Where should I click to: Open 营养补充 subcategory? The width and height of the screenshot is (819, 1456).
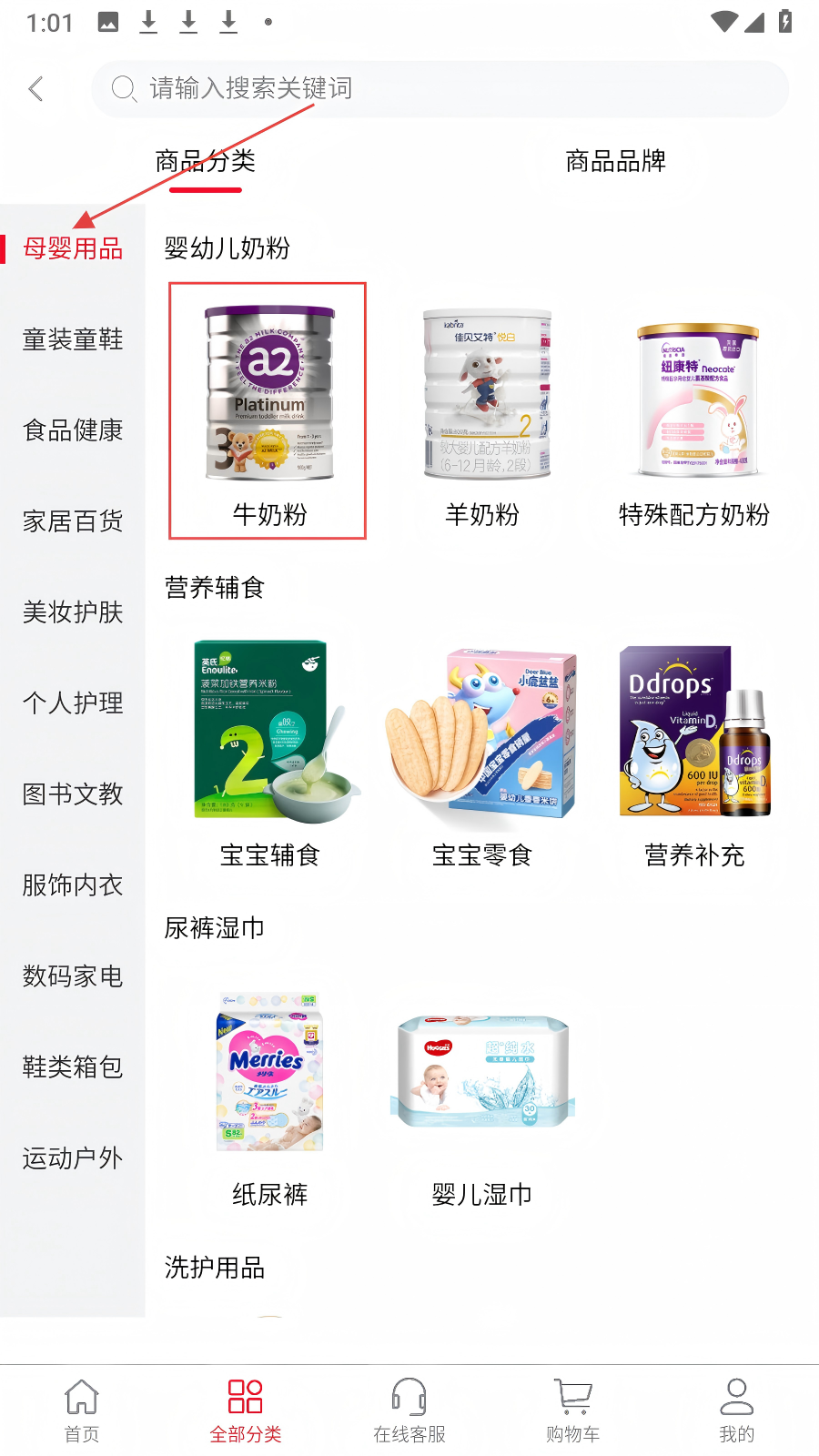tap(694, 751)
